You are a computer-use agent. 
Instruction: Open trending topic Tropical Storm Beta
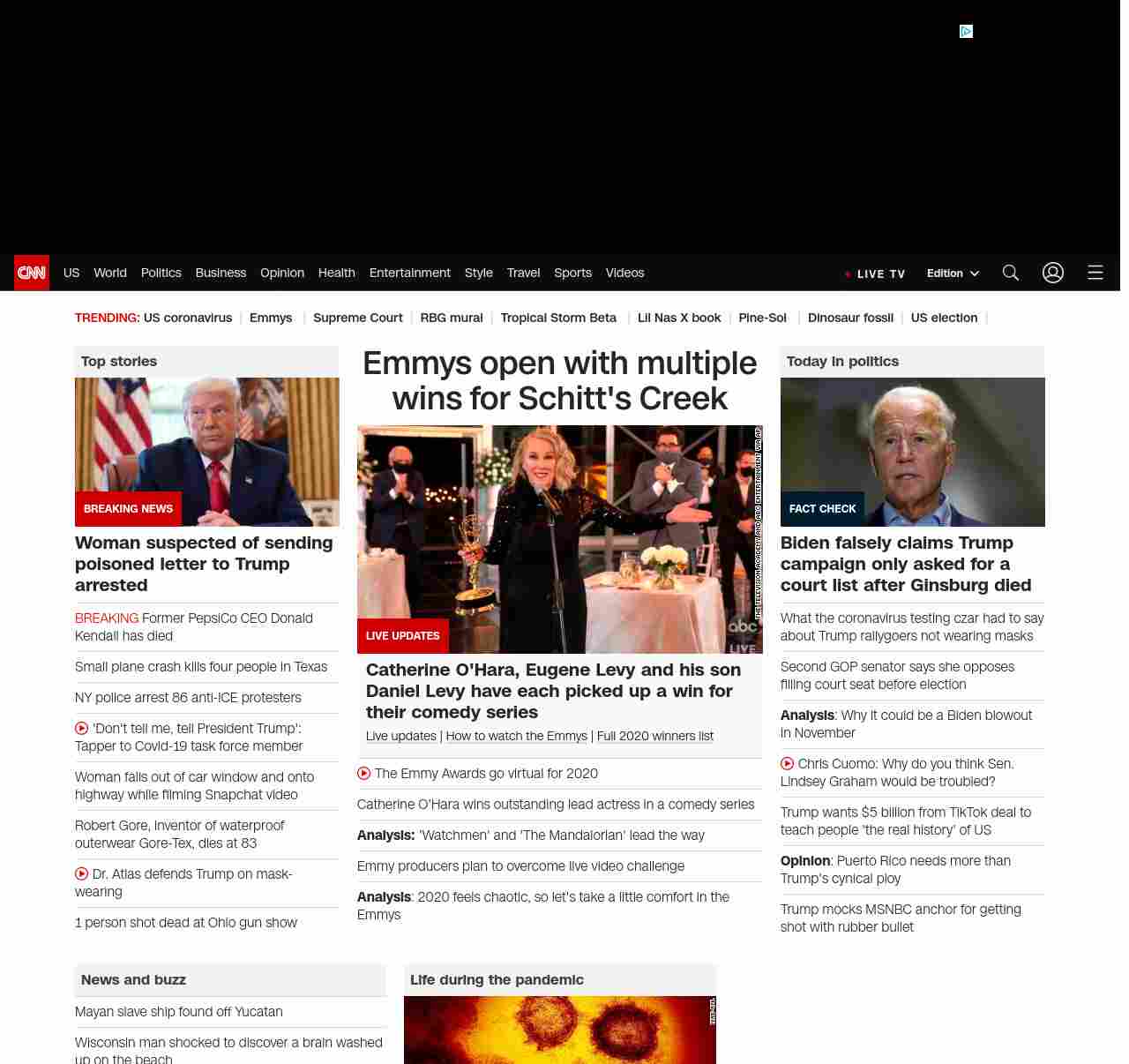[x=557, y=318]
